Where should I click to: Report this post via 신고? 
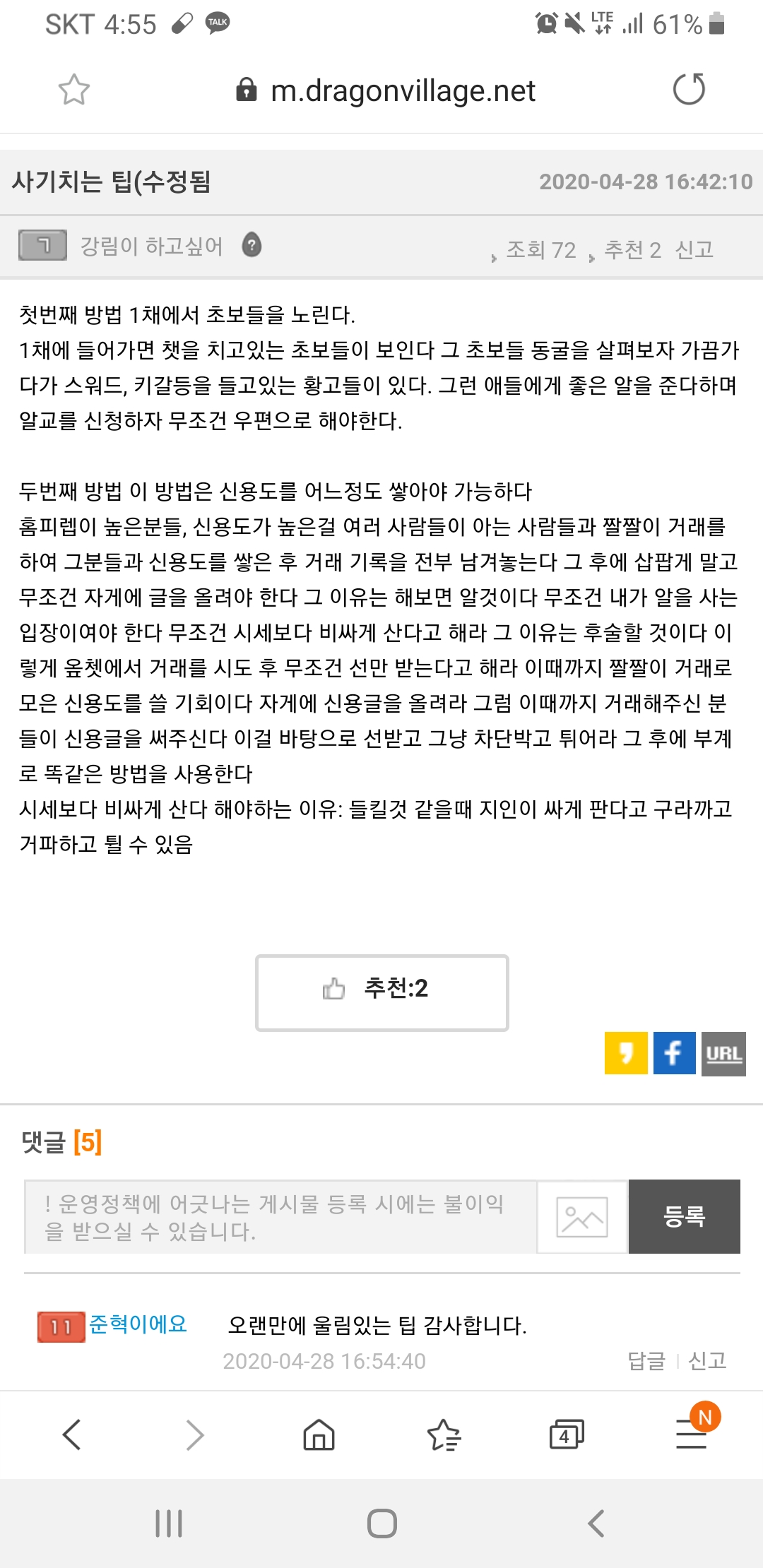(694, 249)
